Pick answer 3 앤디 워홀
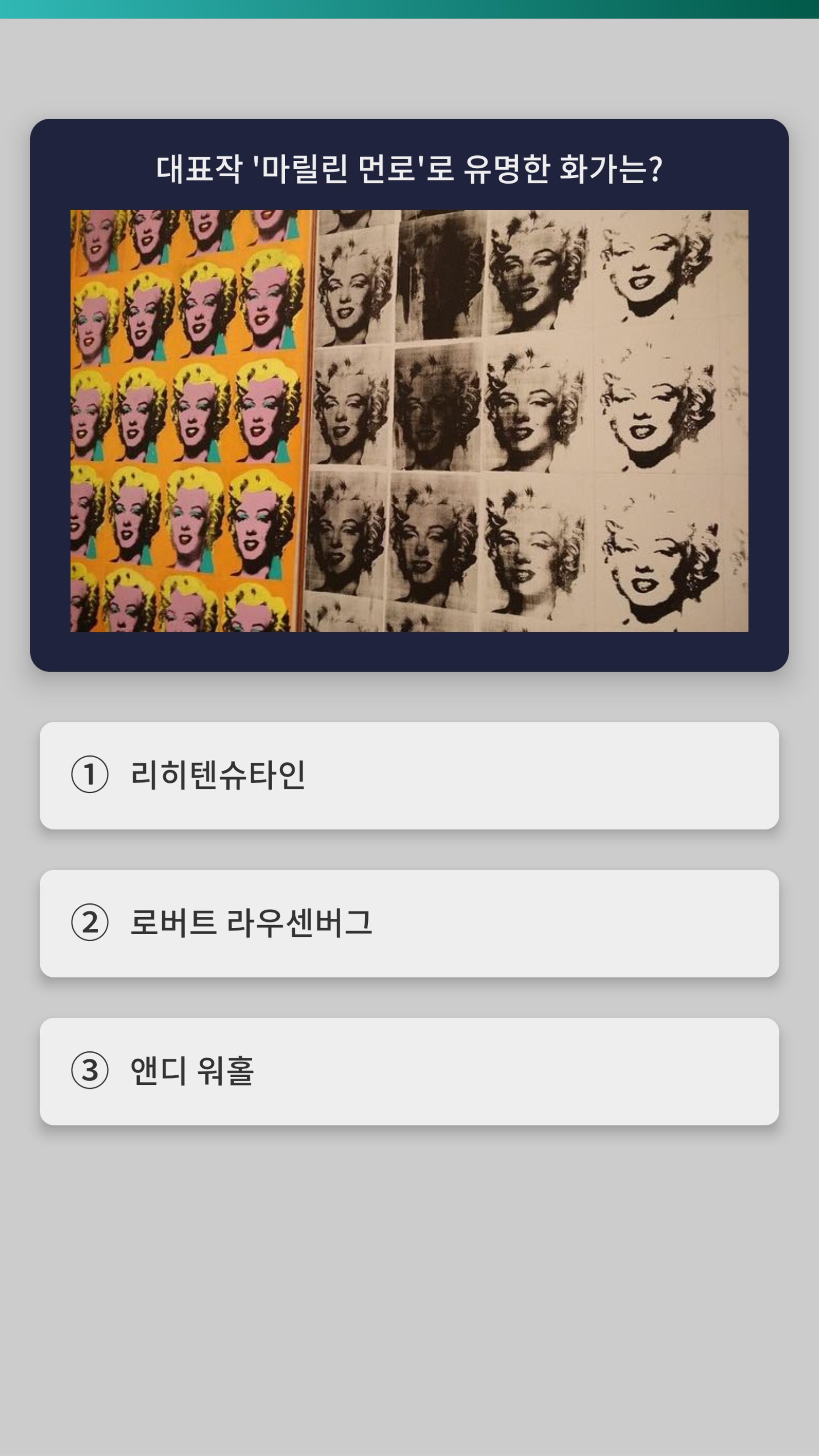 tap(409, 1072)
